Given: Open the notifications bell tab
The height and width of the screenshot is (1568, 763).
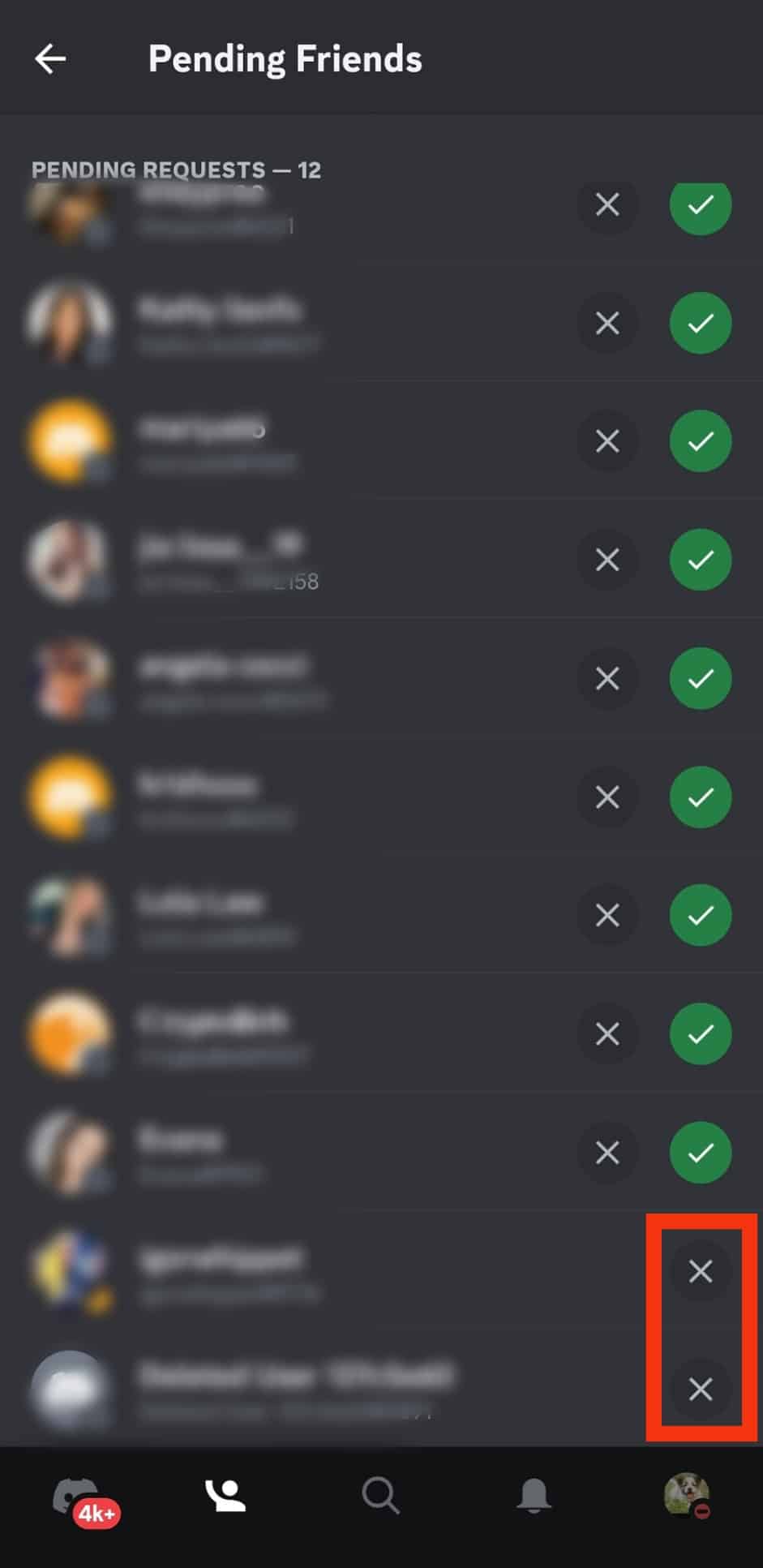Looking at the screenshot, I should (534, 1496).
